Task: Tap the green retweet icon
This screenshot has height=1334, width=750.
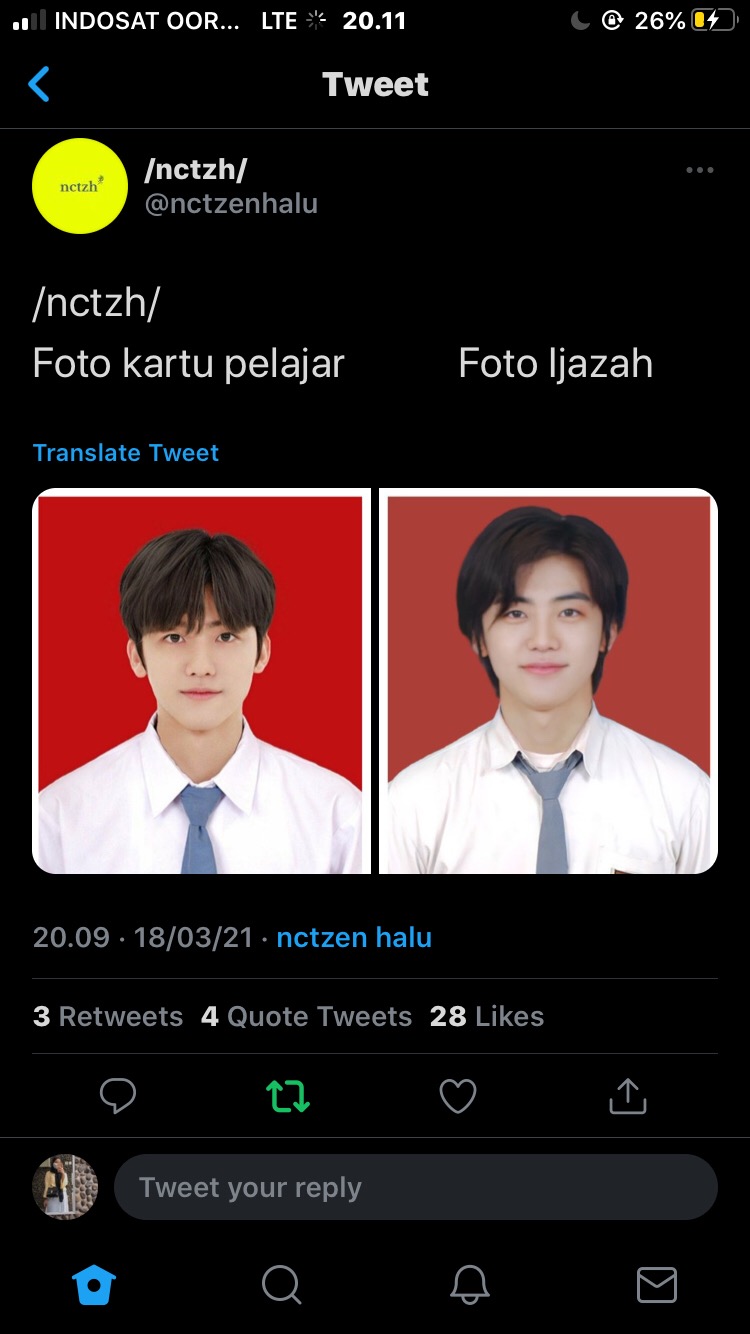Action: click(288, 1096)
